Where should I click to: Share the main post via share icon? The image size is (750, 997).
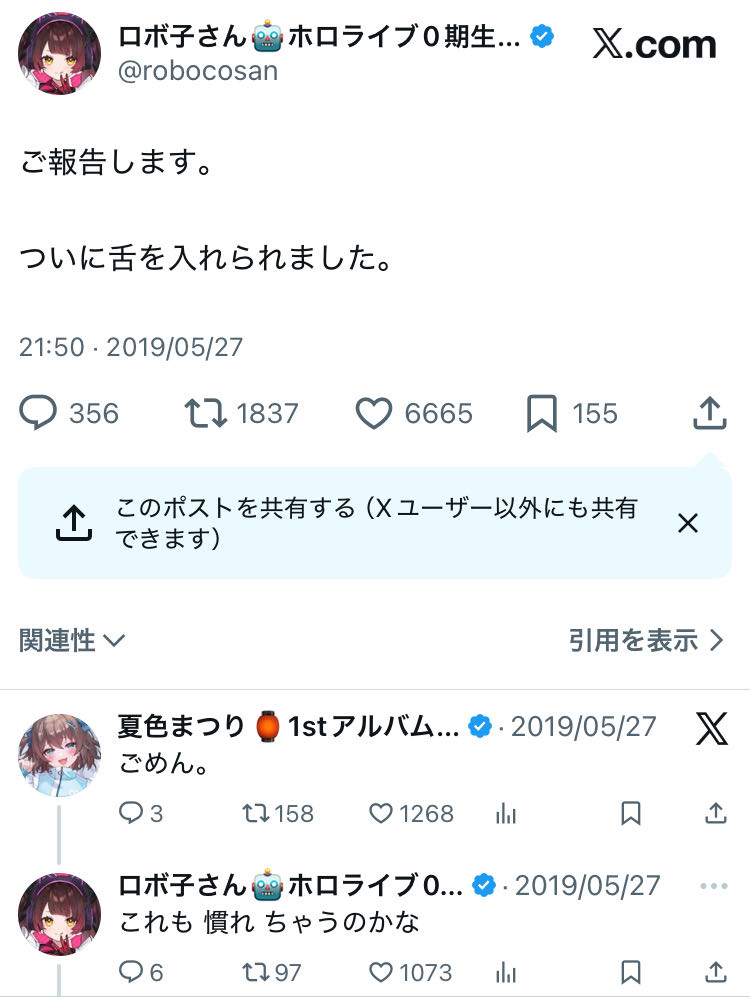pos(709,413)
